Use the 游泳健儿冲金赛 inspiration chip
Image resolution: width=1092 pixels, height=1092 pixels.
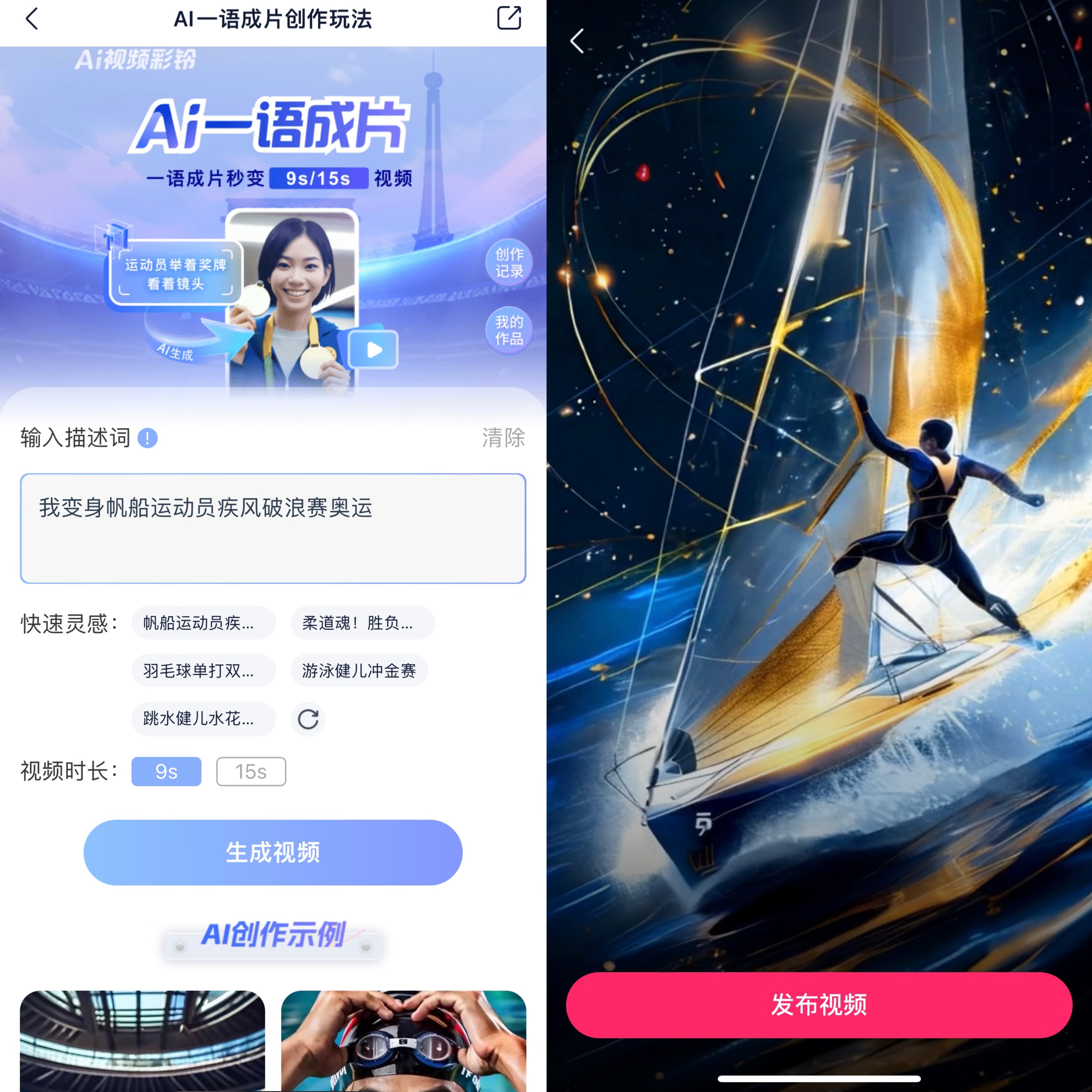(x=359, y=671)
